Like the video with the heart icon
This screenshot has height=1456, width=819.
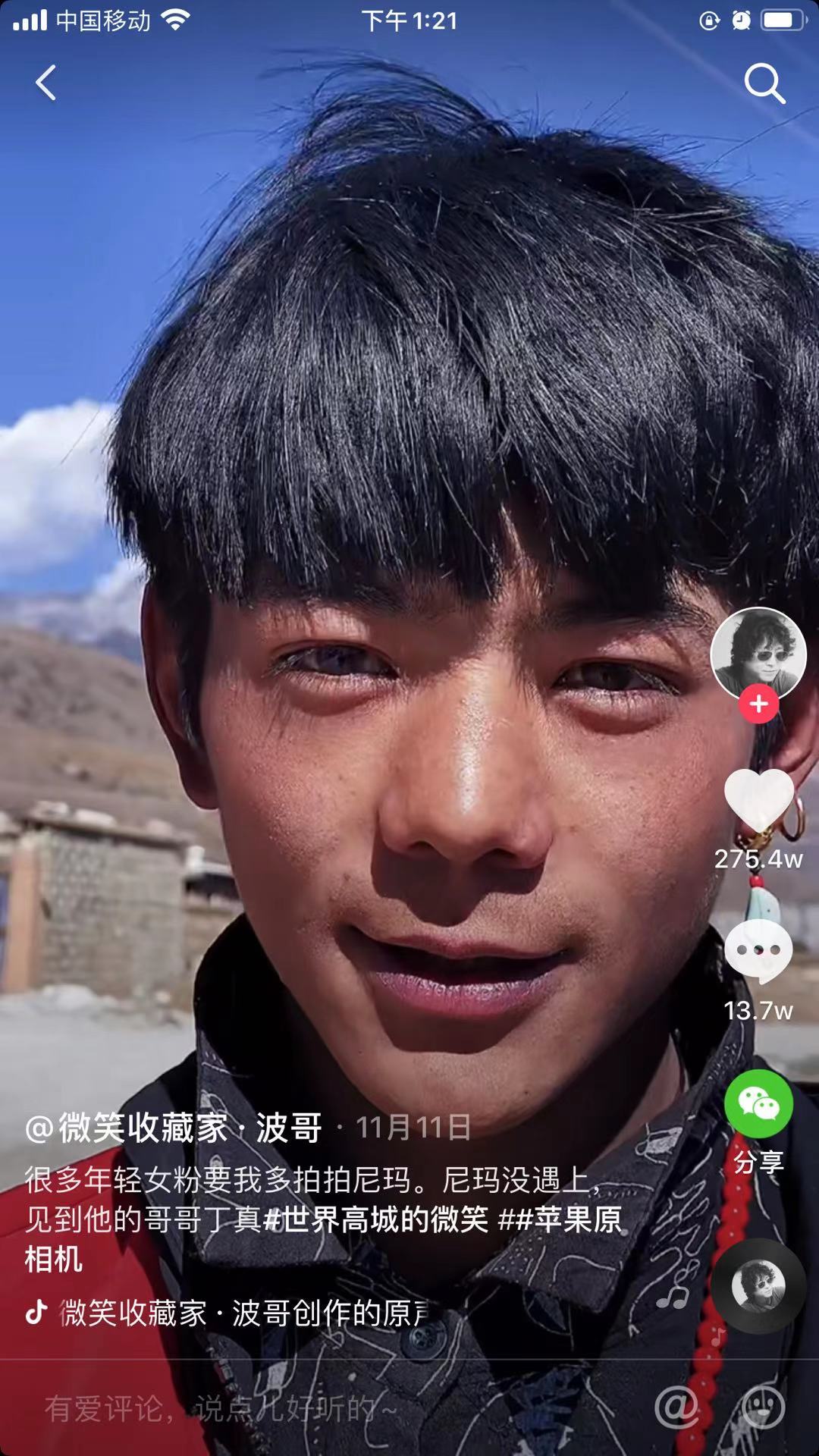pyautogui.click(x=758, y=801)
